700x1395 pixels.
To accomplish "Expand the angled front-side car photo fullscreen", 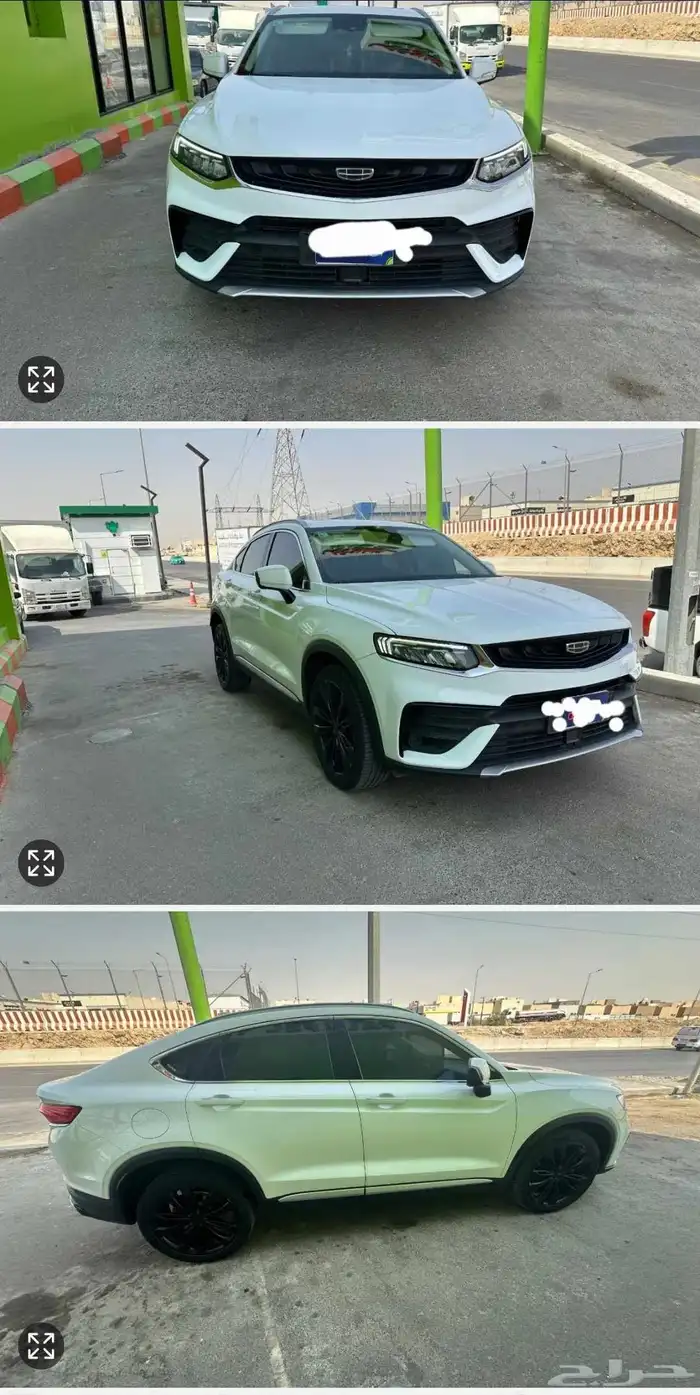I will pos(41,863).
